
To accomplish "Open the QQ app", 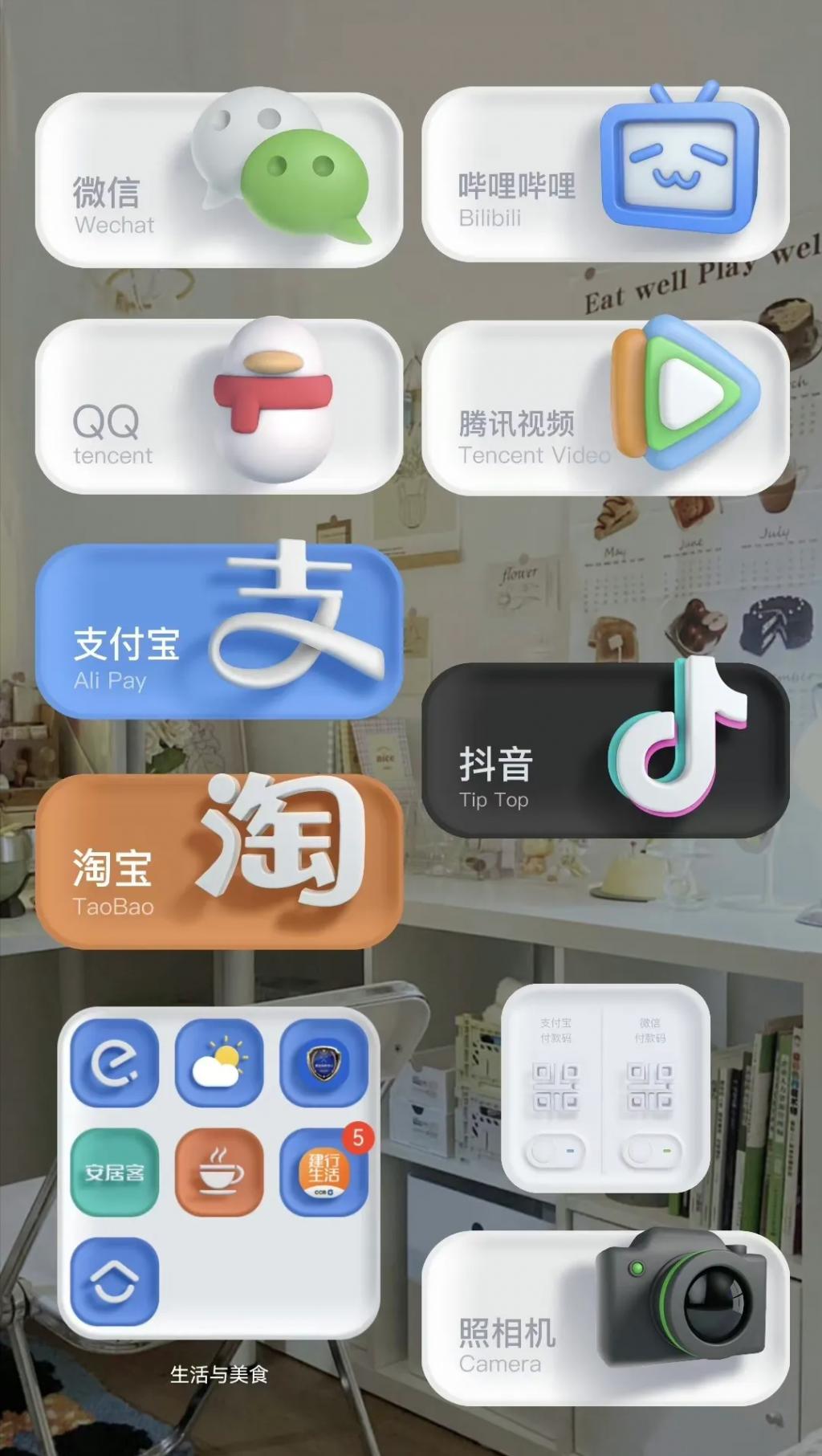I will point(218,406).
